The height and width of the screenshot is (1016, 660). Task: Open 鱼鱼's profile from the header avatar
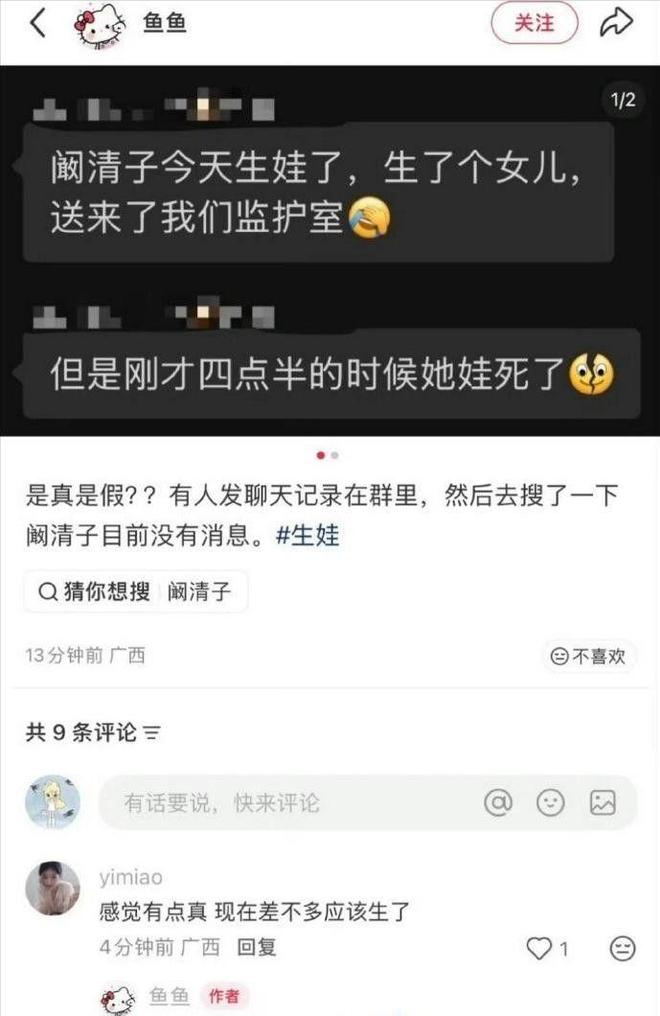tap(103, 24)
